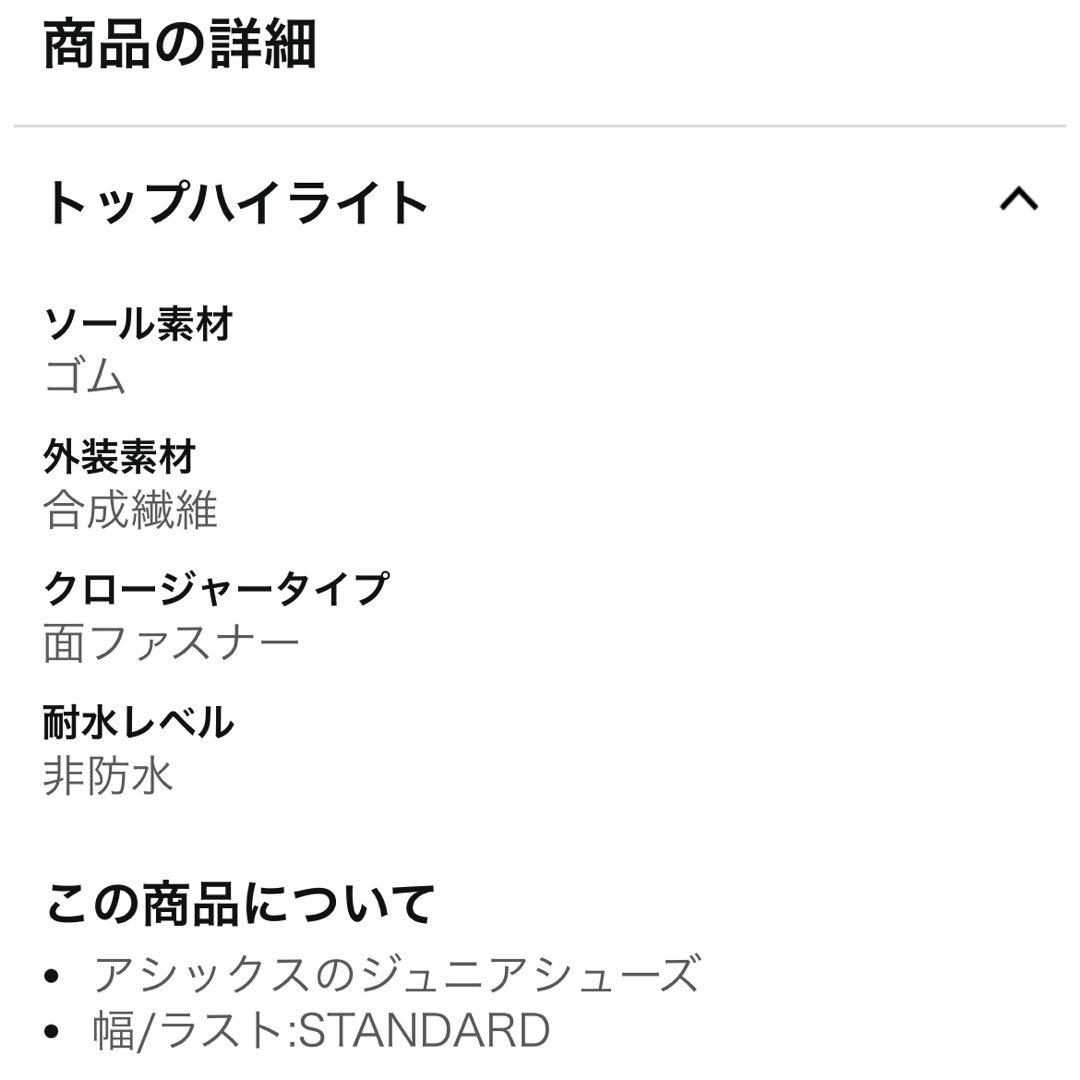Collapse the トップハイライト section

point(1018,201)
